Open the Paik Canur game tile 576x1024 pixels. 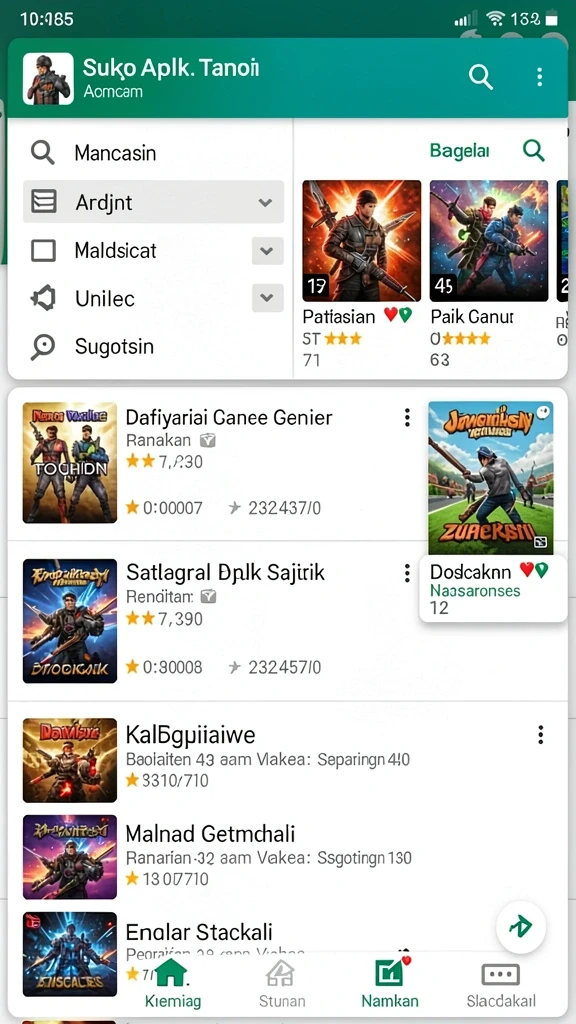click(488, 274)
